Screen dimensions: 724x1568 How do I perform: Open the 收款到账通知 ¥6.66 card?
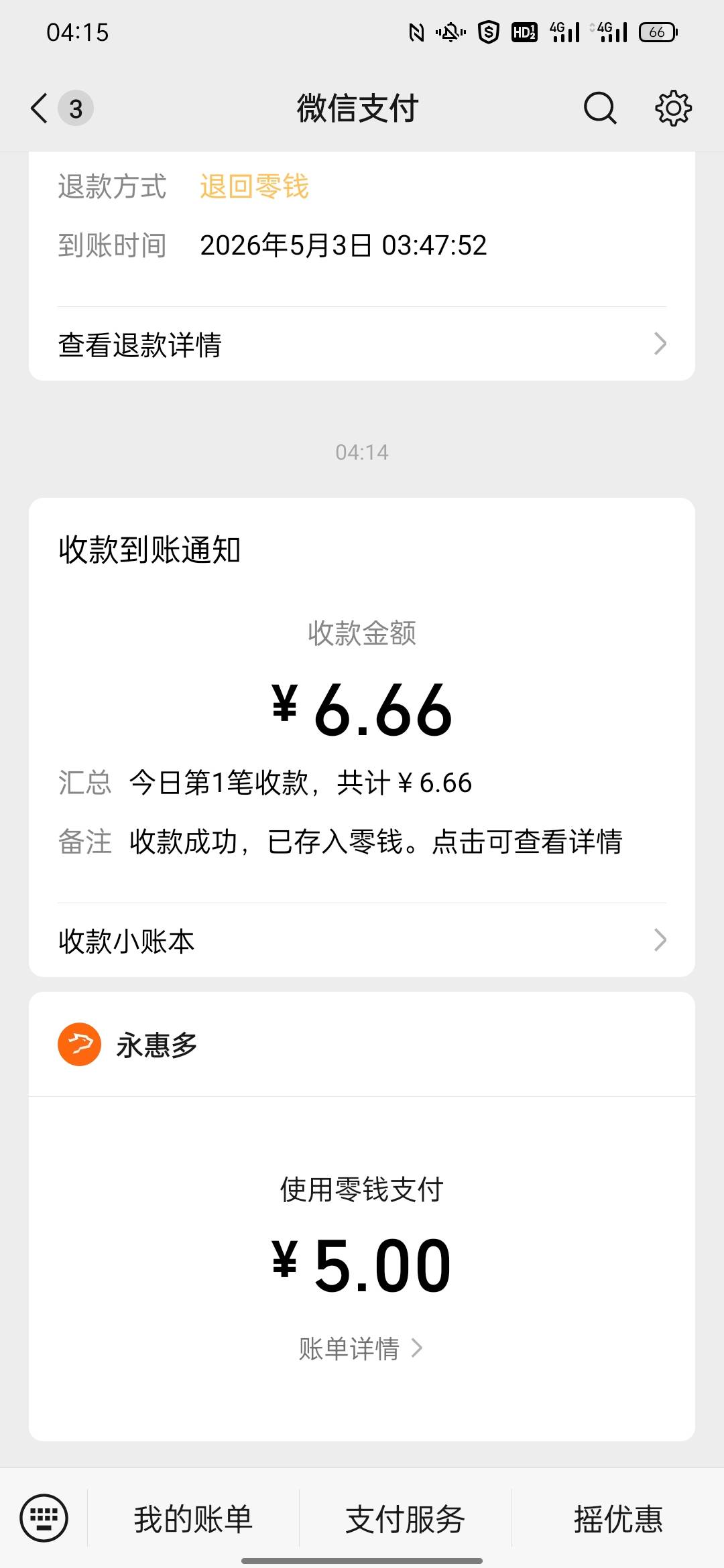362,700
